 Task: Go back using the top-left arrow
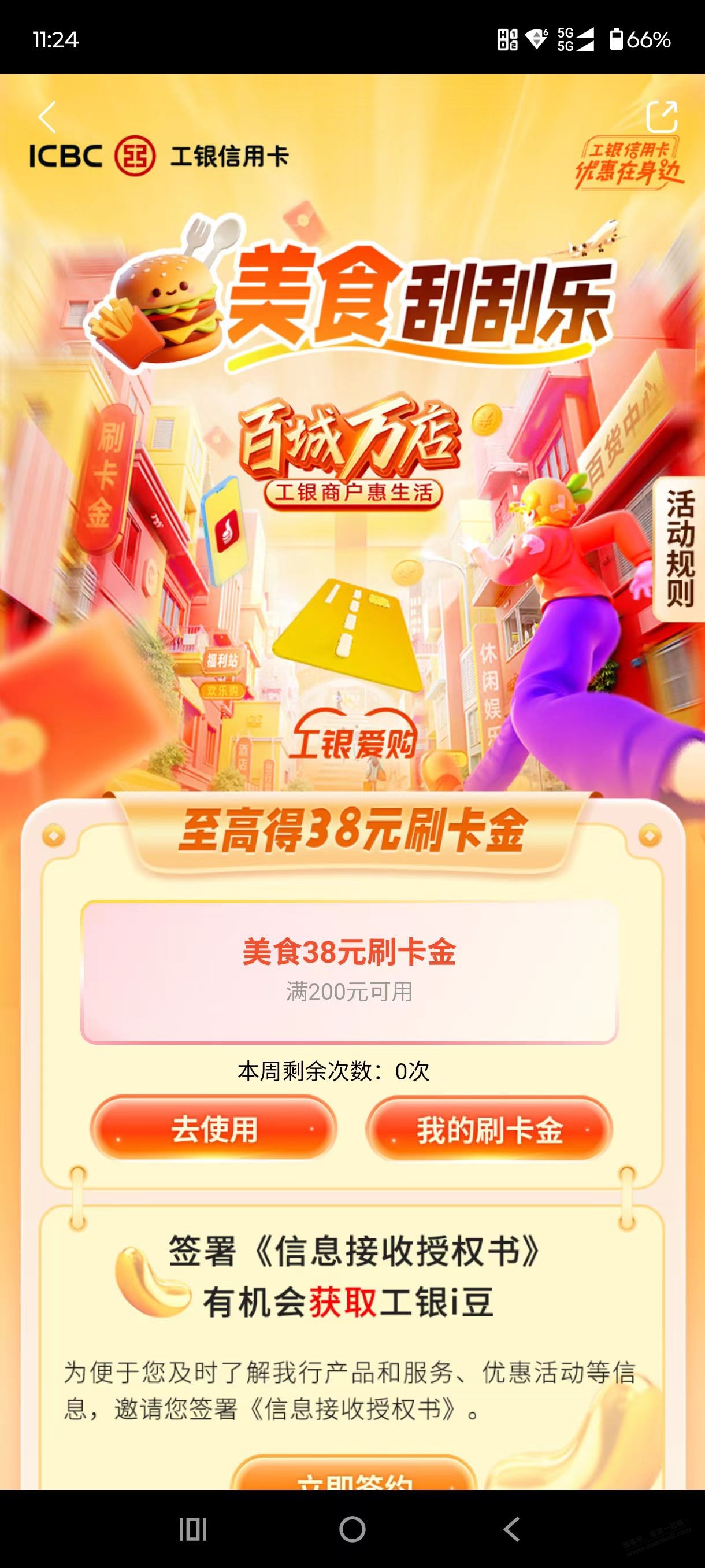coord(47,117)
